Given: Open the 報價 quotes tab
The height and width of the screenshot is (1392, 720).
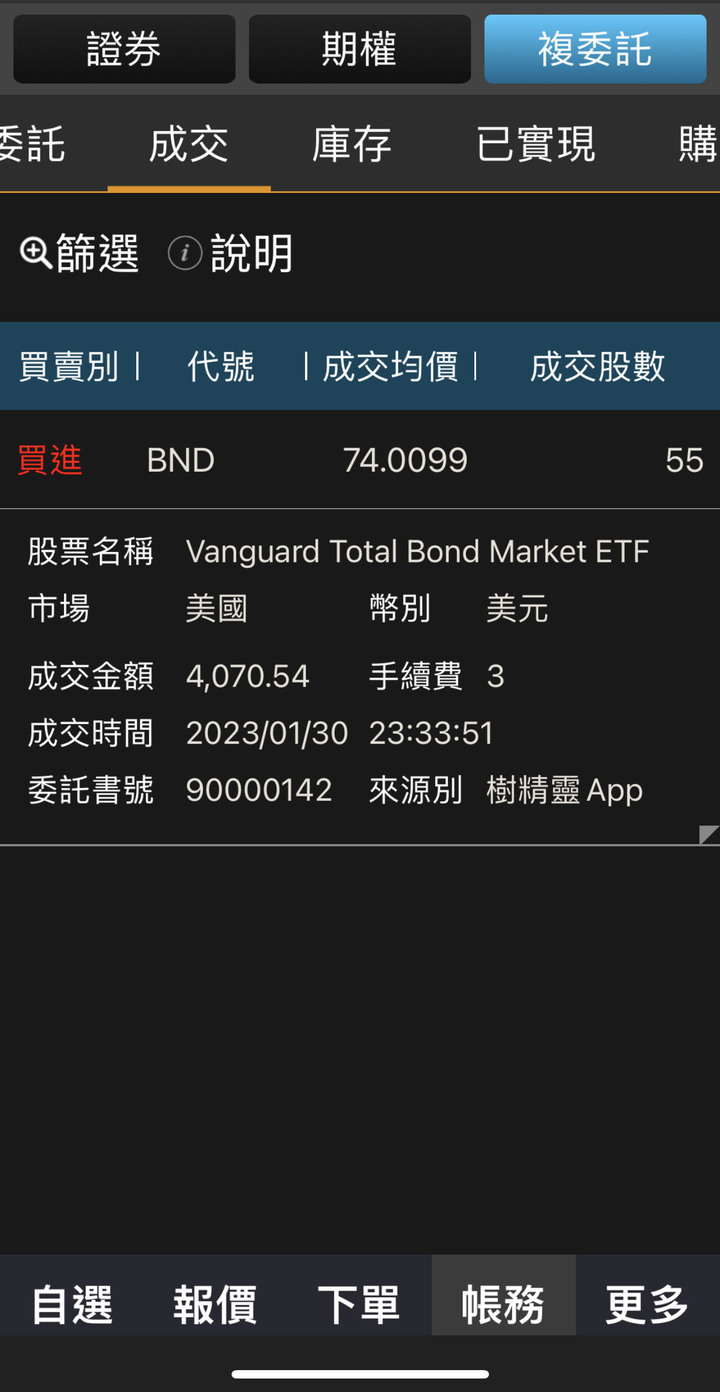Looking at the screenshot, I should pos(215,1304).
